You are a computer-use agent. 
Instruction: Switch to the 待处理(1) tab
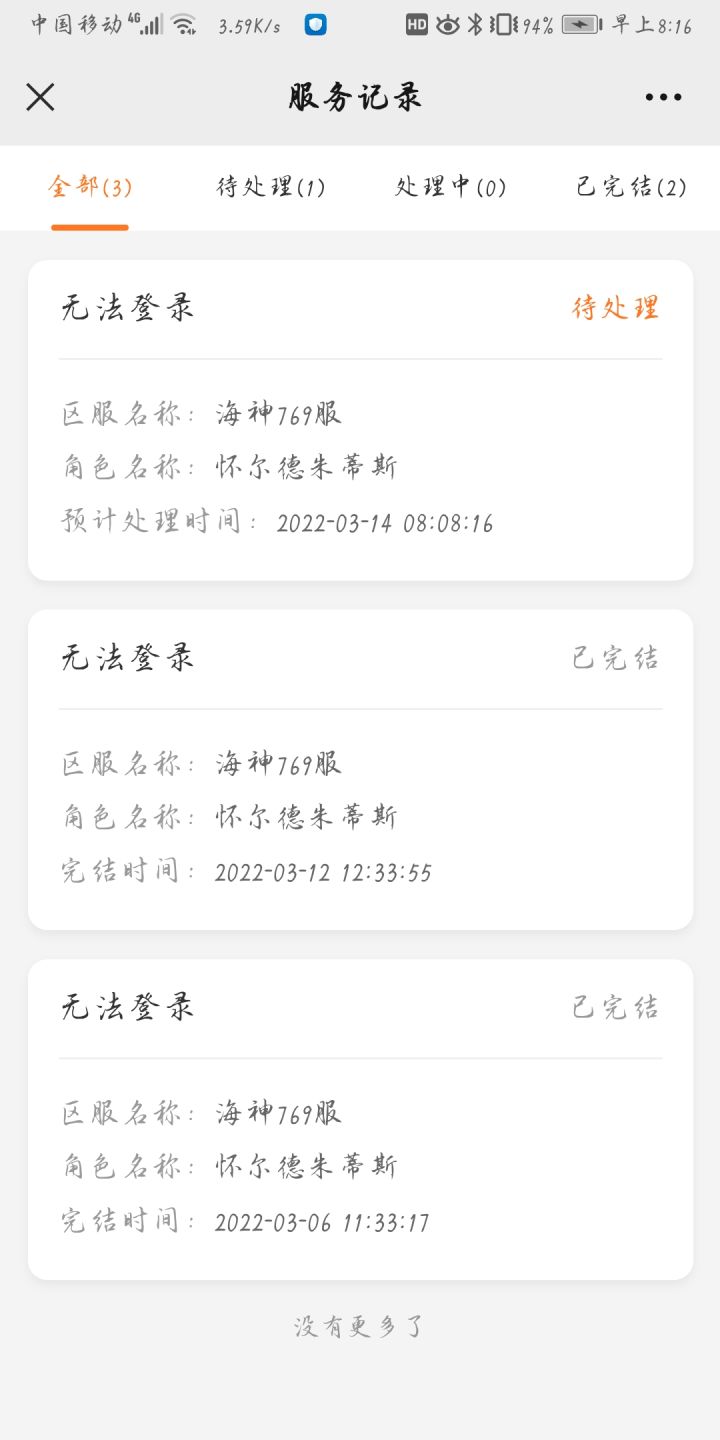pos(270,187)
